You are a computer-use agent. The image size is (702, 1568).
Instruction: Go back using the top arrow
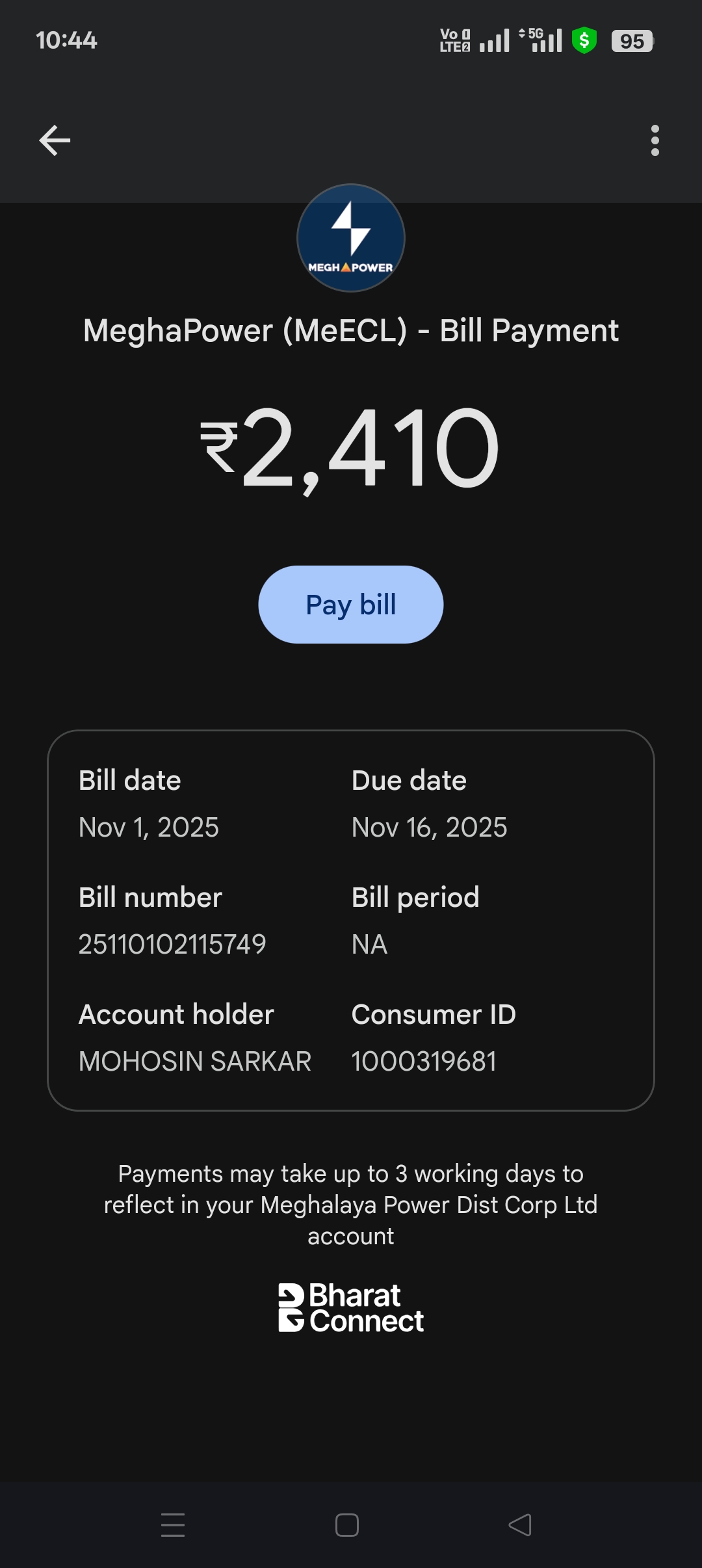(x=55, y=140)
